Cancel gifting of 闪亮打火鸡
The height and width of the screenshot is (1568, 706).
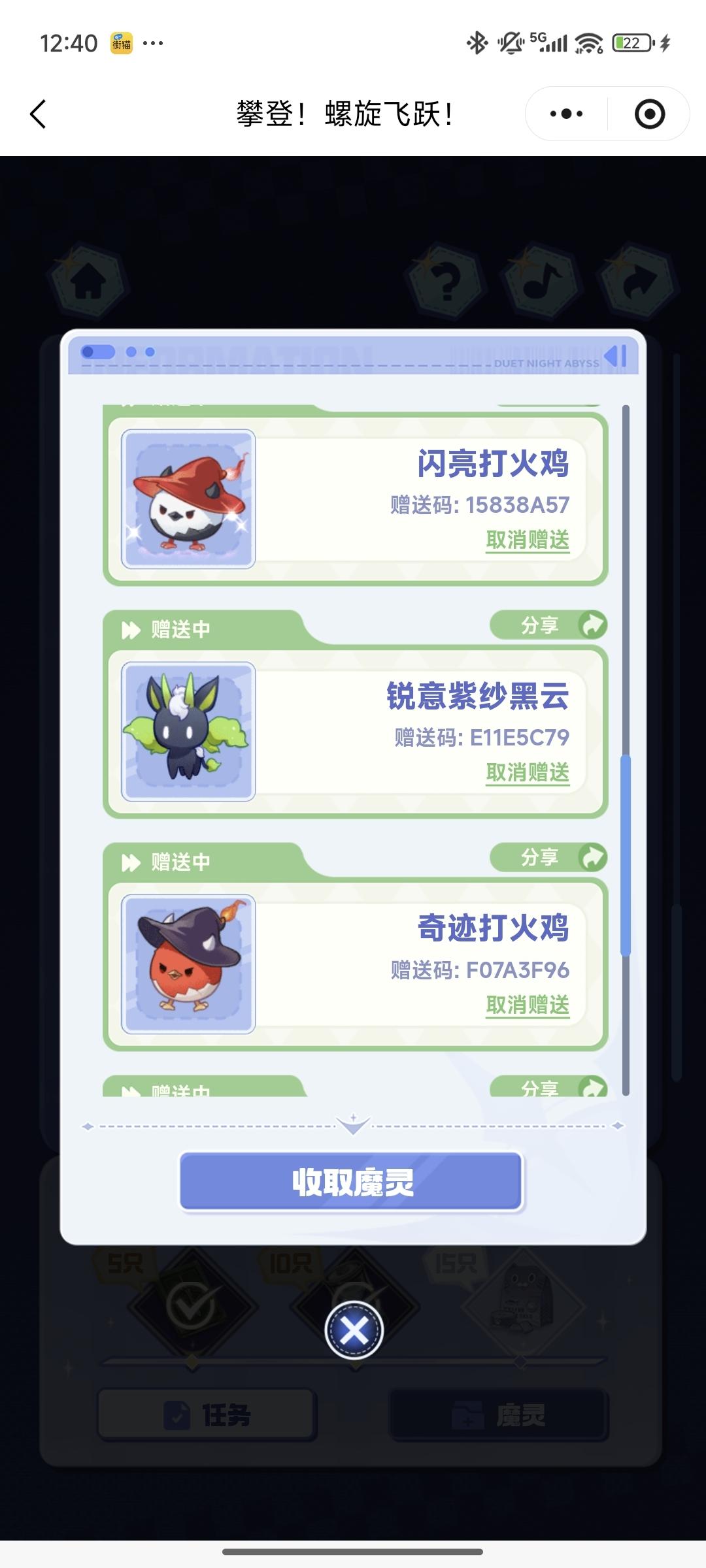(x=527, y=540)
